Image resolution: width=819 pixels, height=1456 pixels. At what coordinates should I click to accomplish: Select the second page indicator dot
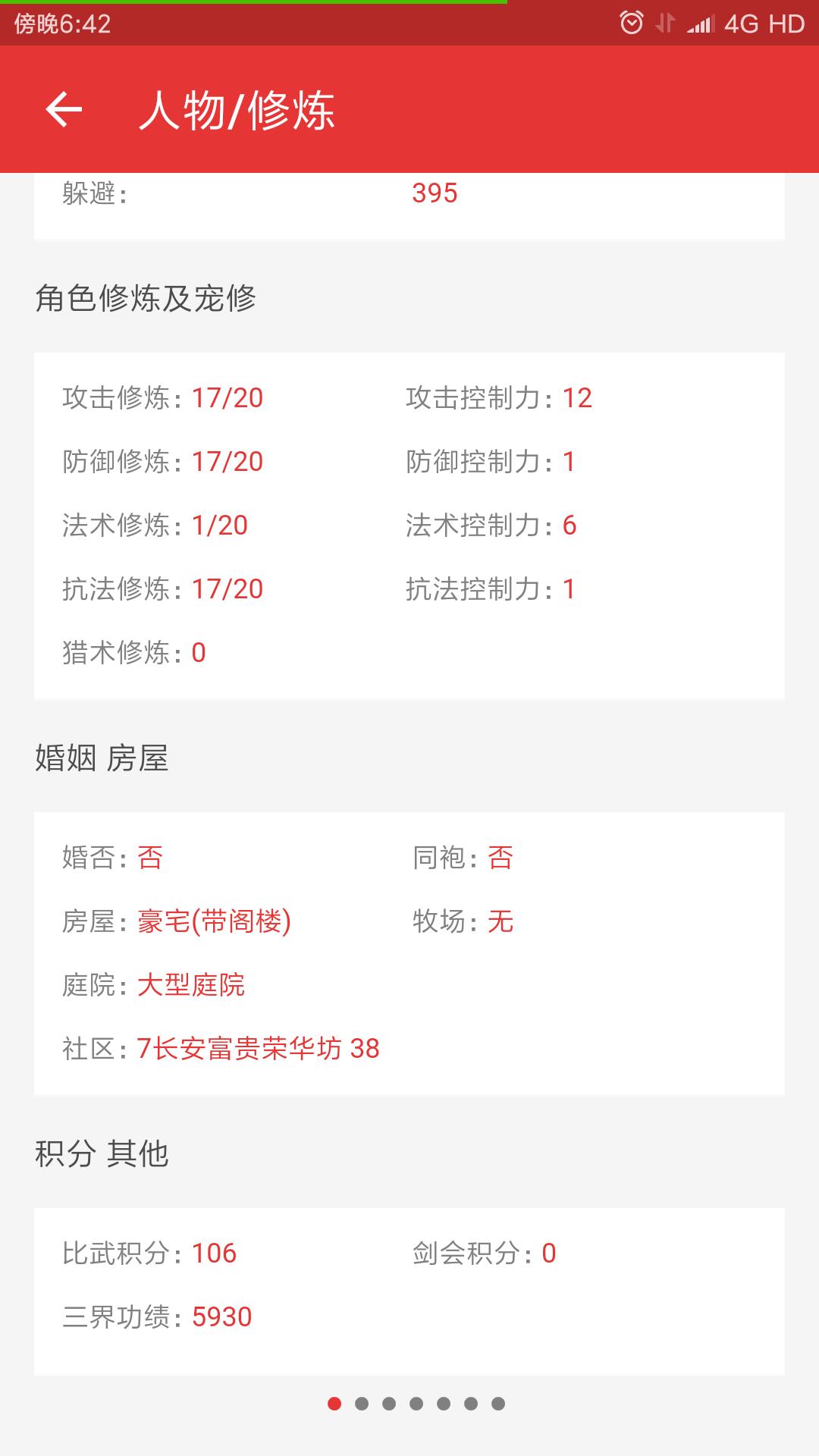click(362, 1404)
